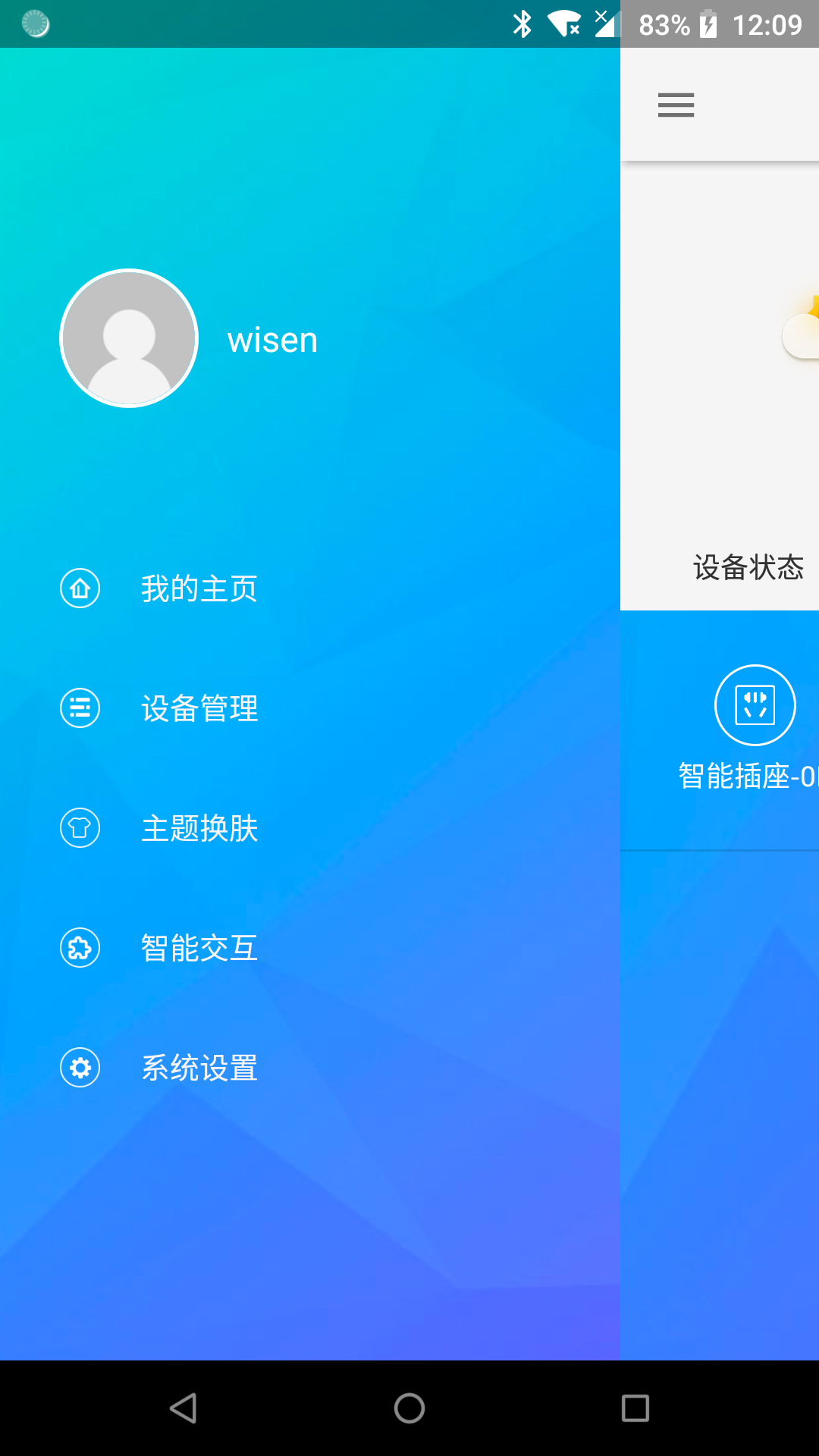Open 设备管理 menu item

(x=199, y=708)
